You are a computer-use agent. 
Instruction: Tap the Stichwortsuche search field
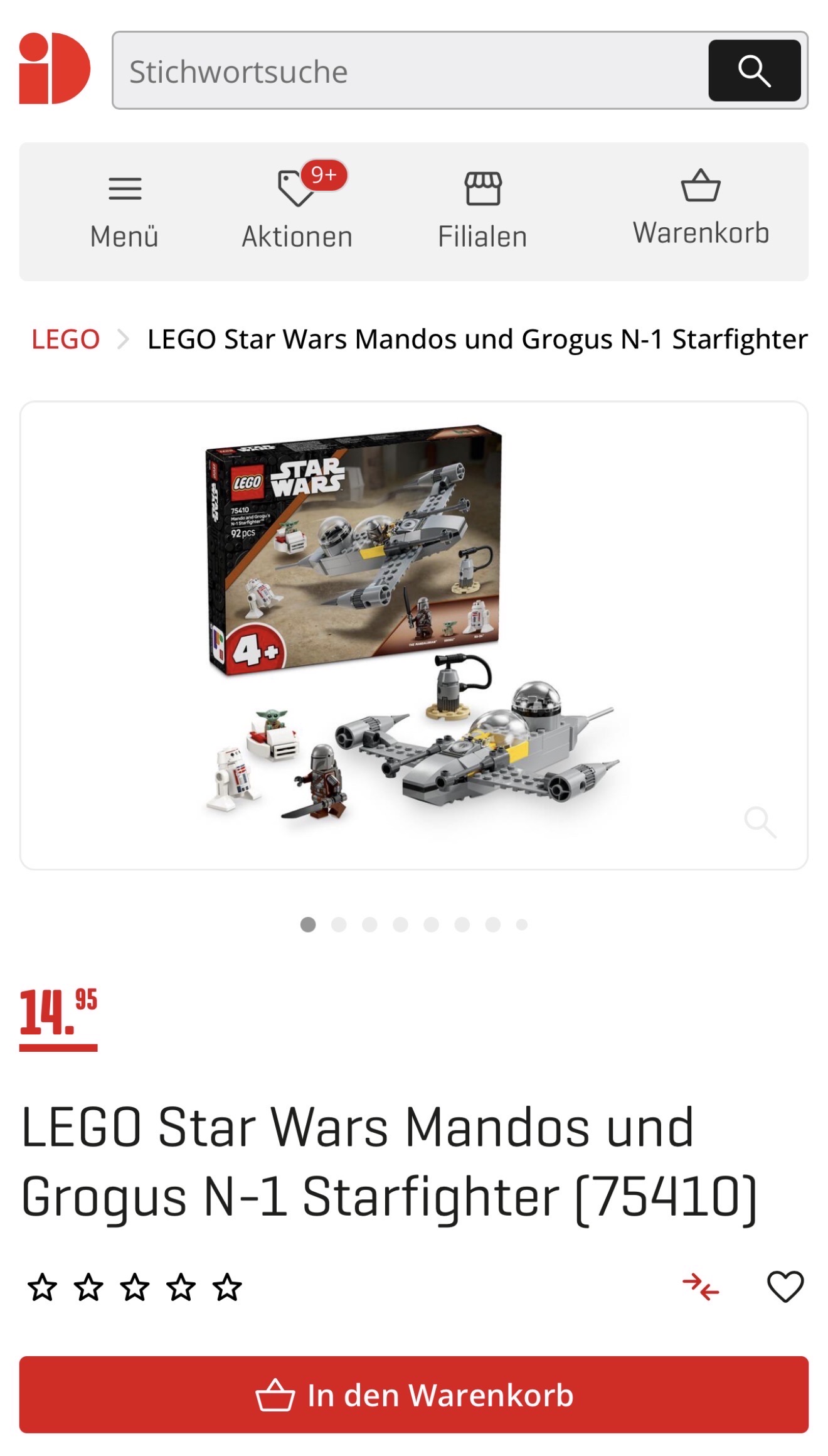click(x=408, y=71)
